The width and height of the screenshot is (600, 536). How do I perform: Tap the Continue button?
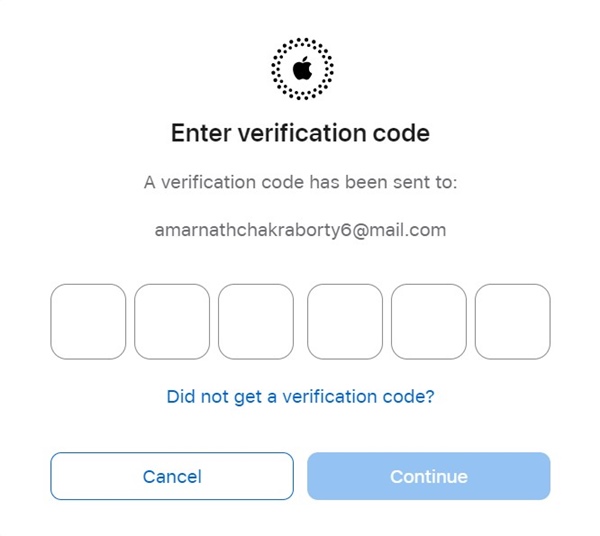pos(428,476)
